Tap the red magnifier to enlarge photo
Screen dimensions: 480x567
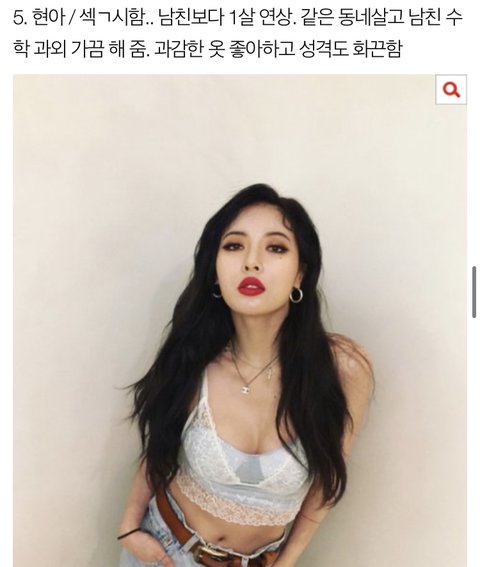coord(451,90)
